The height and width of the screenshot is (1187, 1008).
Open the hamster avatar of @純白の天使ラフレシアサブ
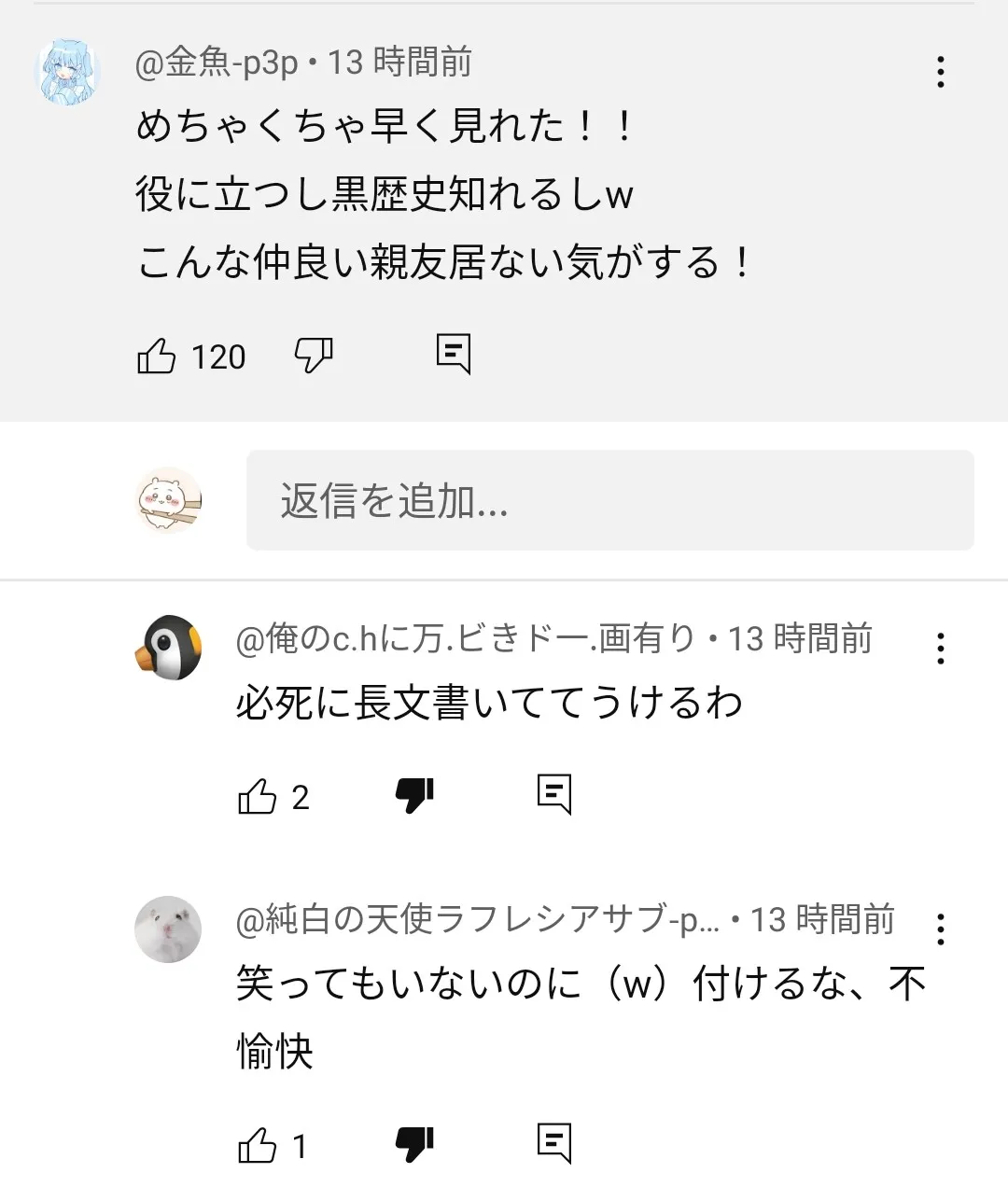point(168,929)
